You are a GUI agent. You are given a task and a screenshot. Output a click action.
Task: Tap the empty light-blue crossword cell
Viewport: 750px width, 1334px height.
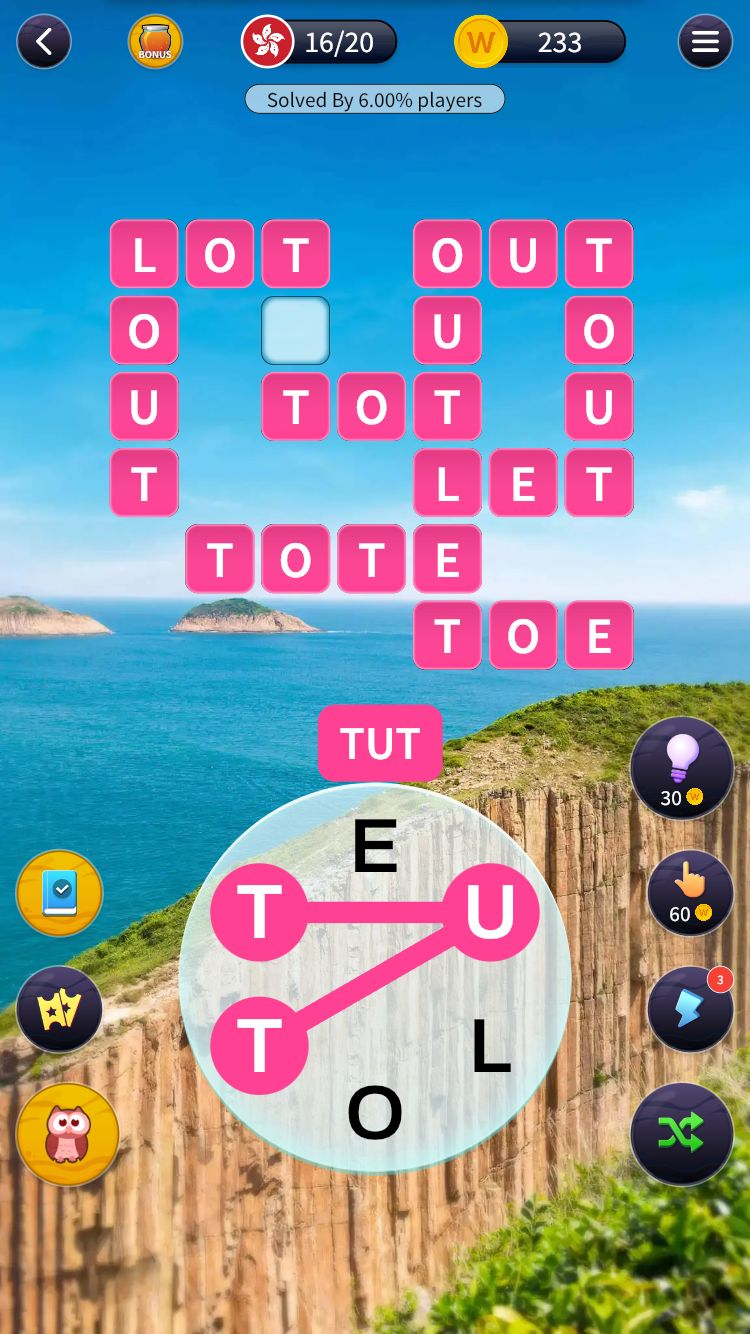tap(296, 330)
